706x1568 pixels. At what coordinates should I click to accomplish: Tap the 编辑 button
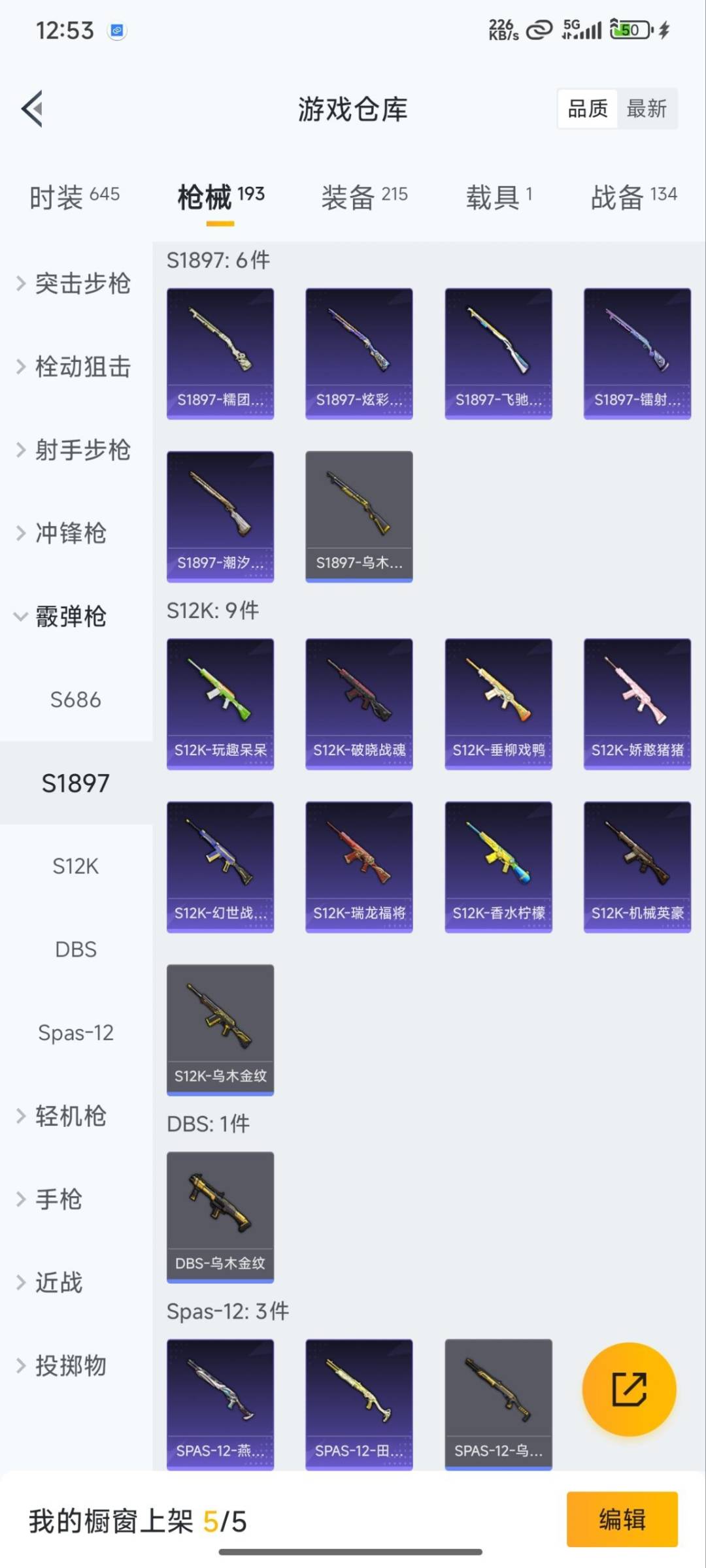[x=622, y=1519]
